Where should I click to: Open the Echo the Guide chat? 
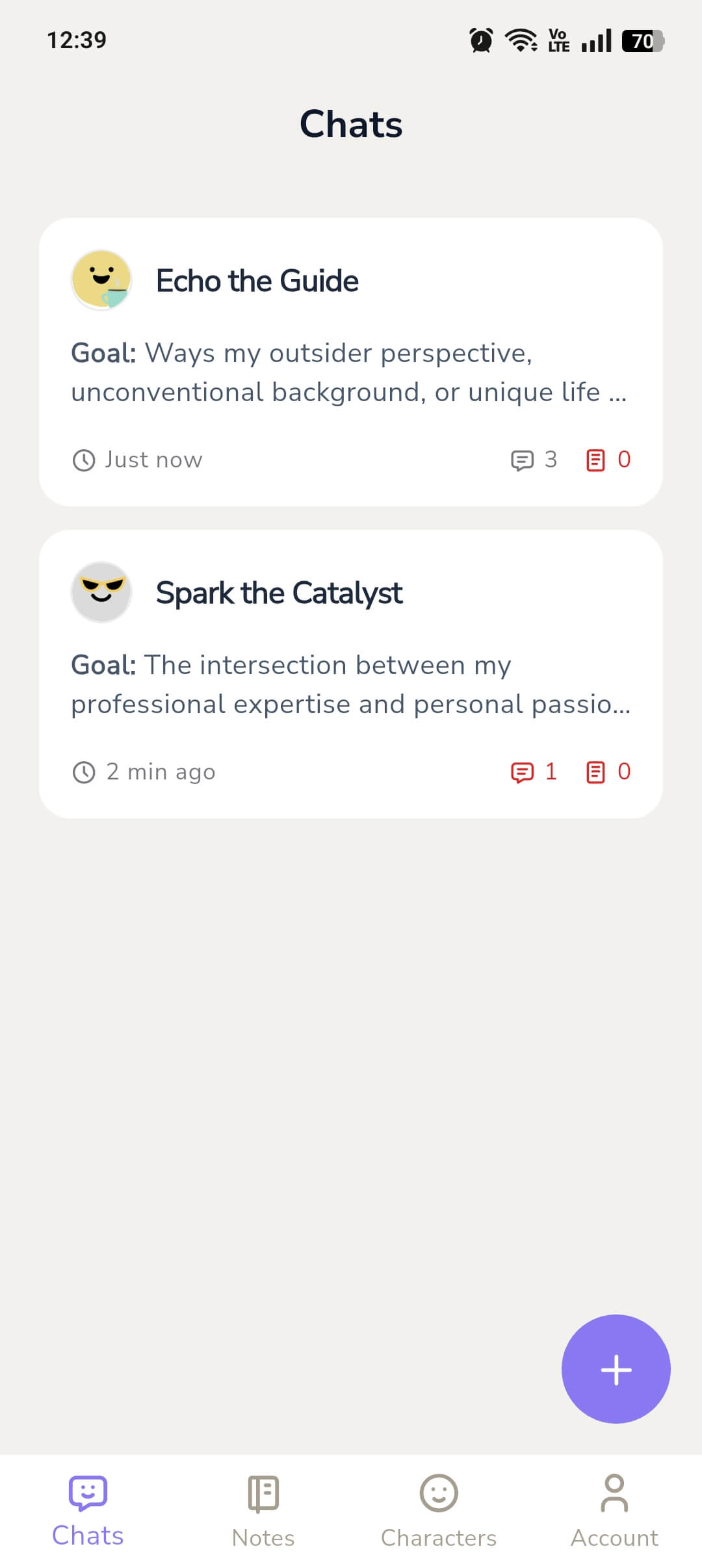point(351,361)
